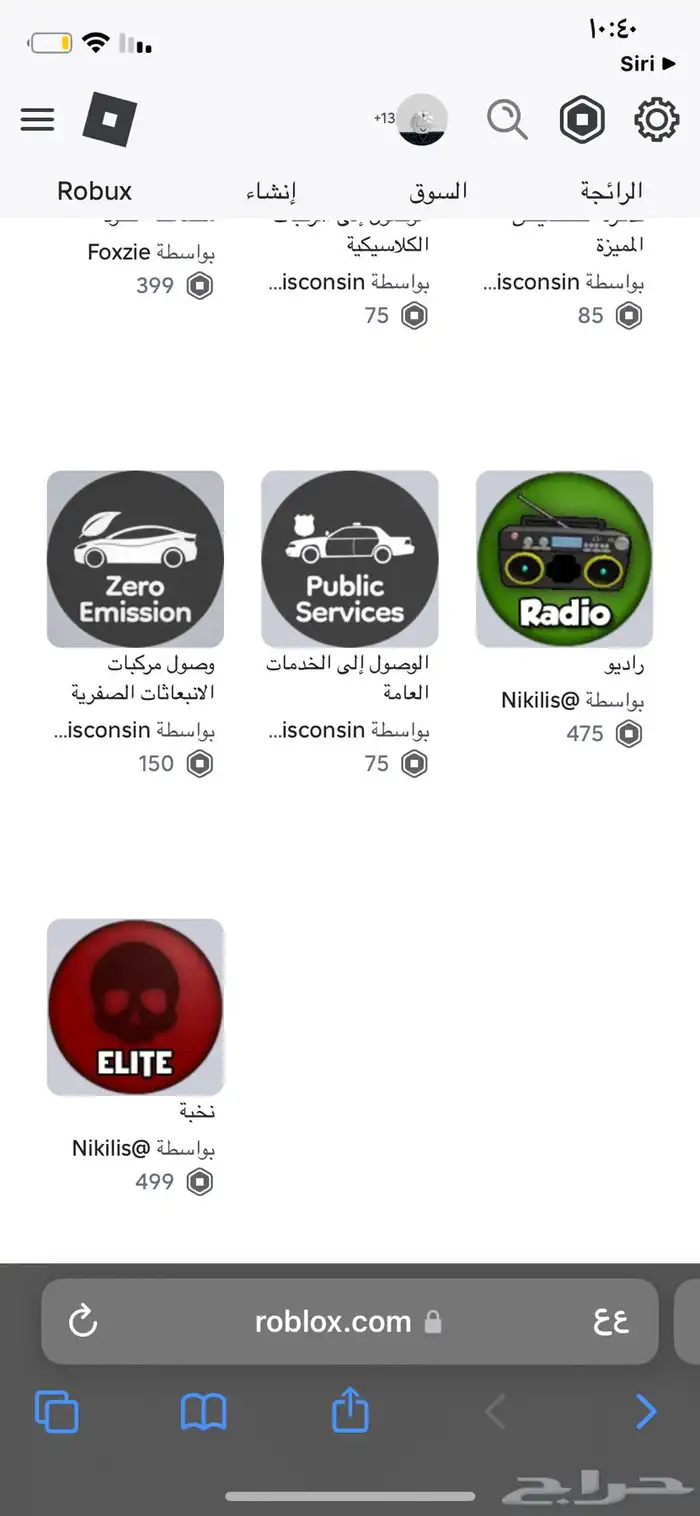The width and height of the screenshot is (700, 1516).
Task: Open the Public Services game pass
Action: 349,559
